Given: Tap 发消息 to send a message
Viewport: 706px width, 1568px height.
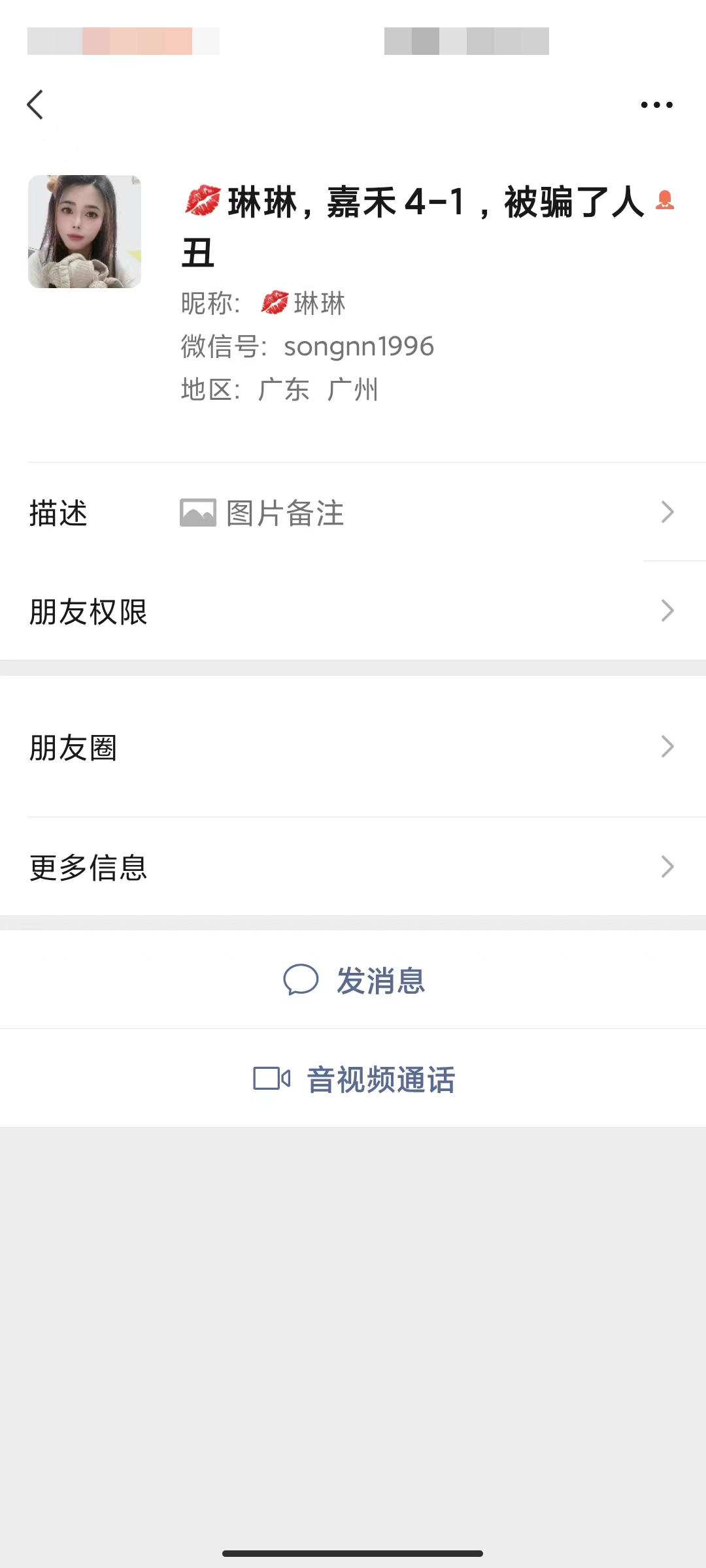Looking at the screenshot, I should pos(354,980).
